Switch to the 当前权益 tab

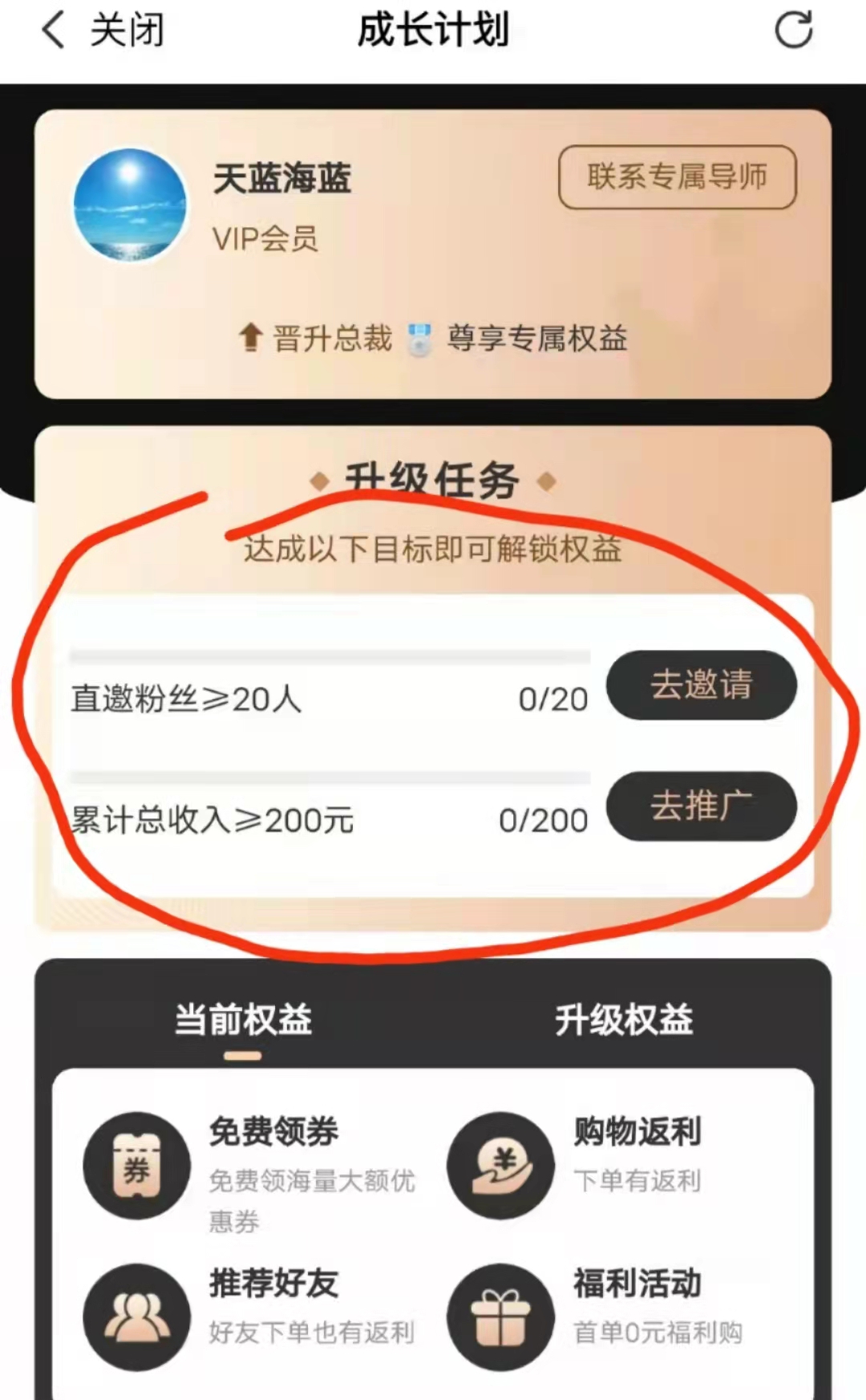point(243,1021)
